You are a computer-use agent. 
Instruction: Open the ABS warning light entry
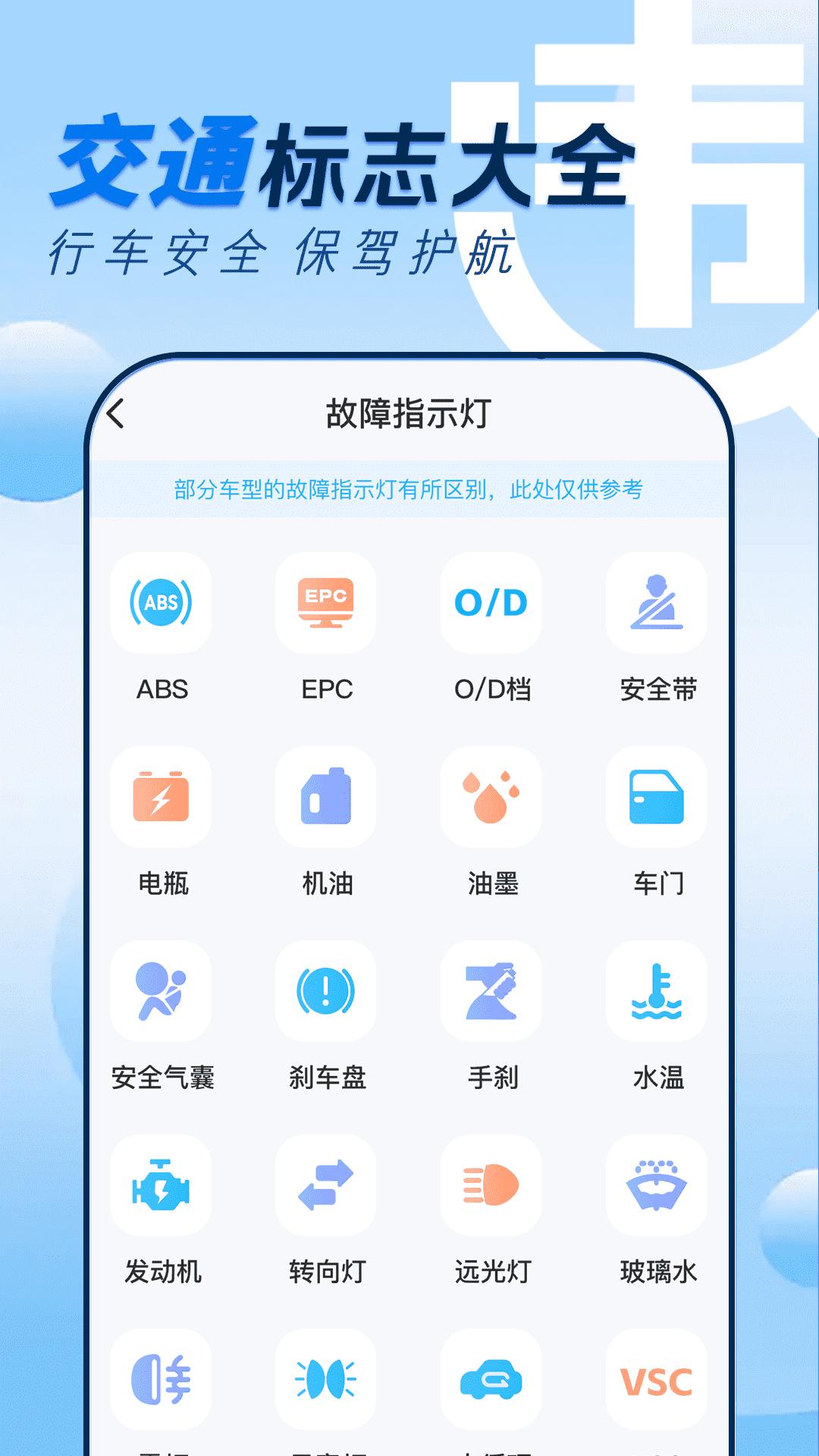tap(162, 604)
